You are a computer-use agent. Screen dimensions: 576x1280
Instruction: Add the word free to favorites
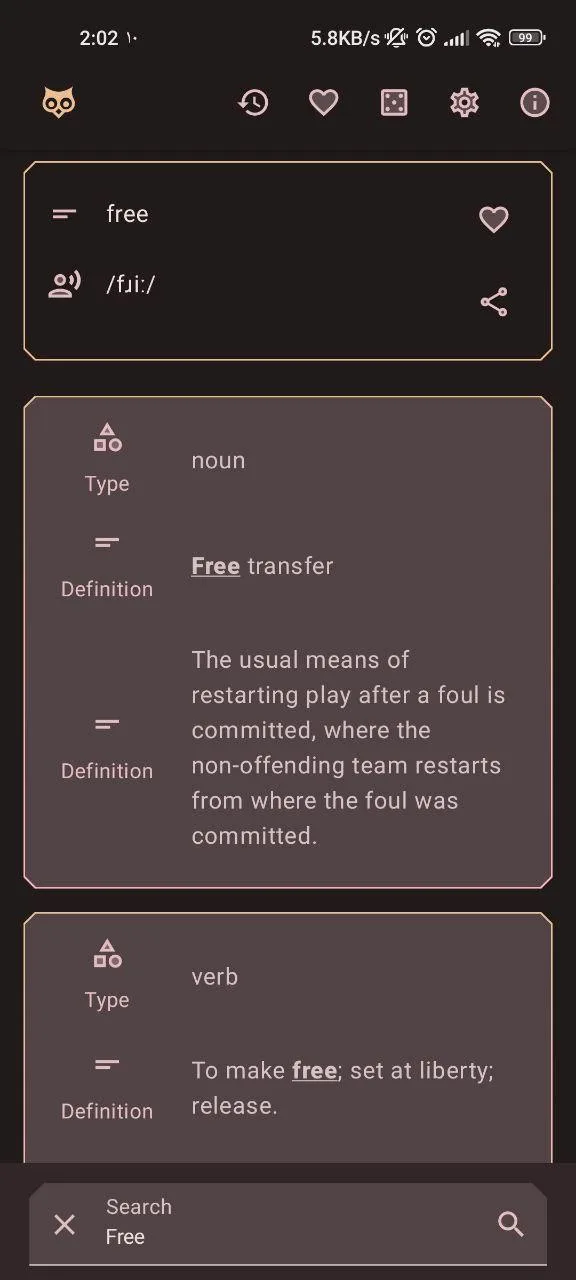click(493, 219)
